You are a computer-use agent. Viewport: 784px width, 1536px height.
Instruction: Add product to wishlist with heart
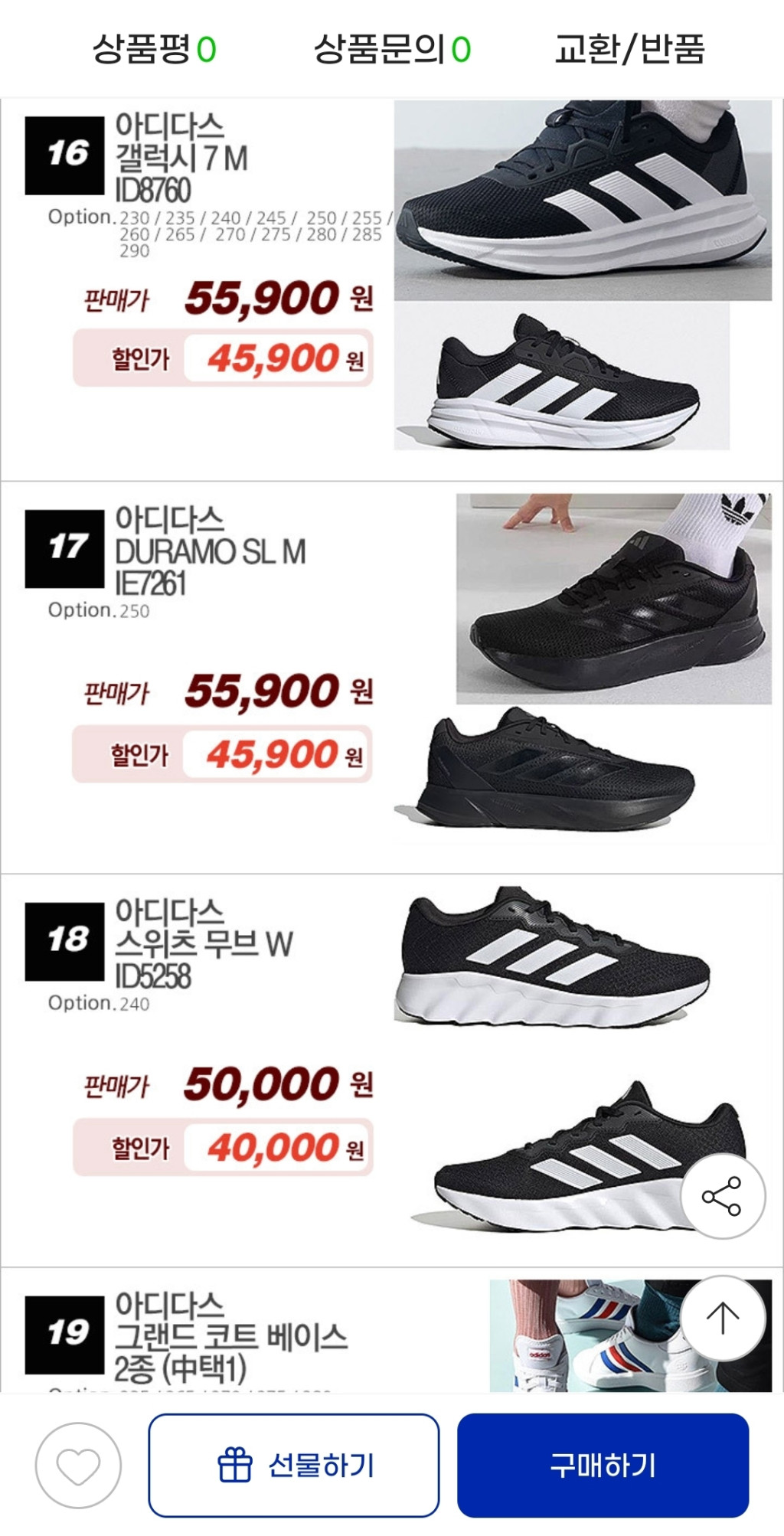[x=78, y=1466]
